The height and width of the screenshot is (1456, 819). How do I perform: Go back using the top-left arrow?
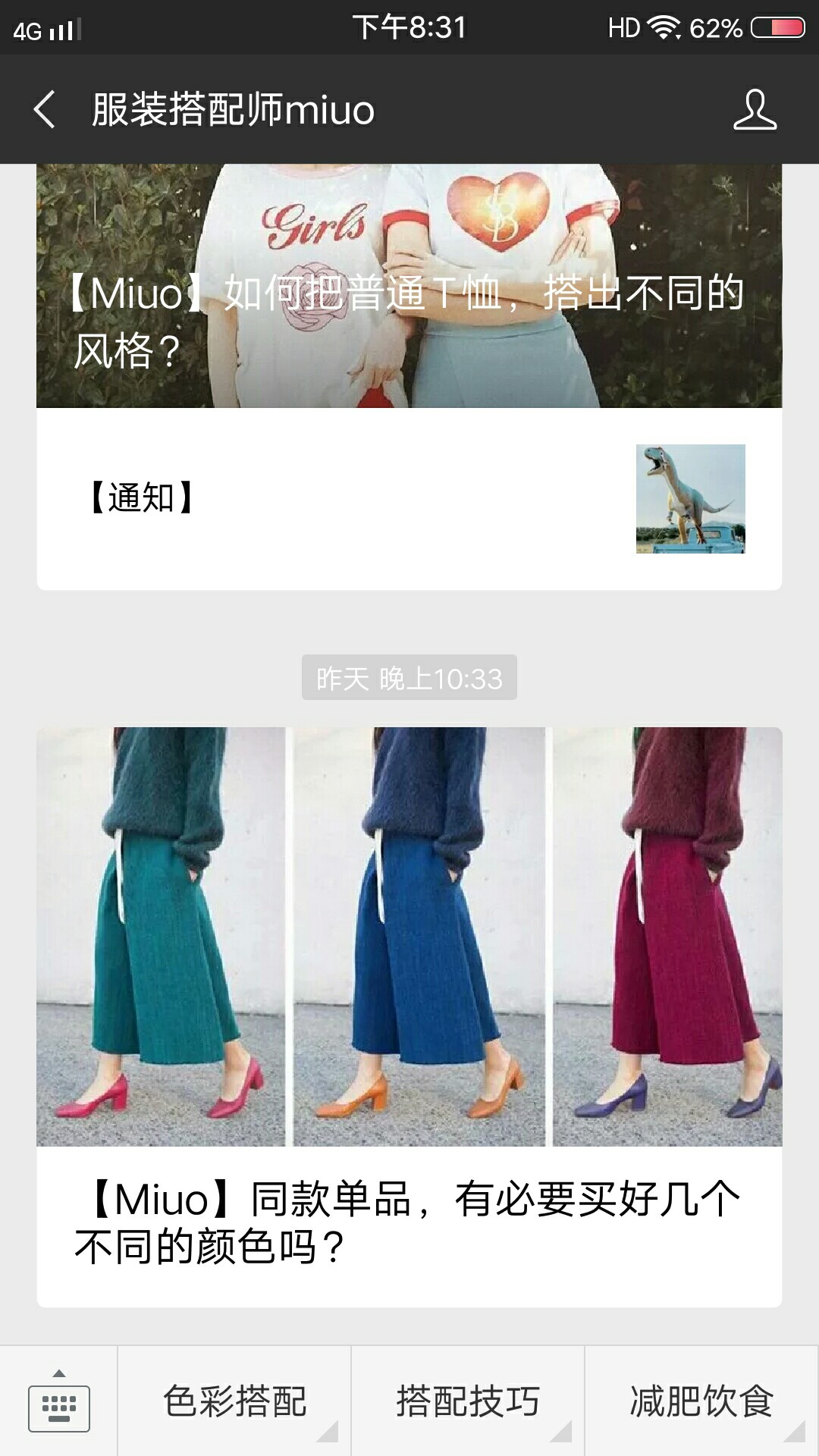(44, 109)
